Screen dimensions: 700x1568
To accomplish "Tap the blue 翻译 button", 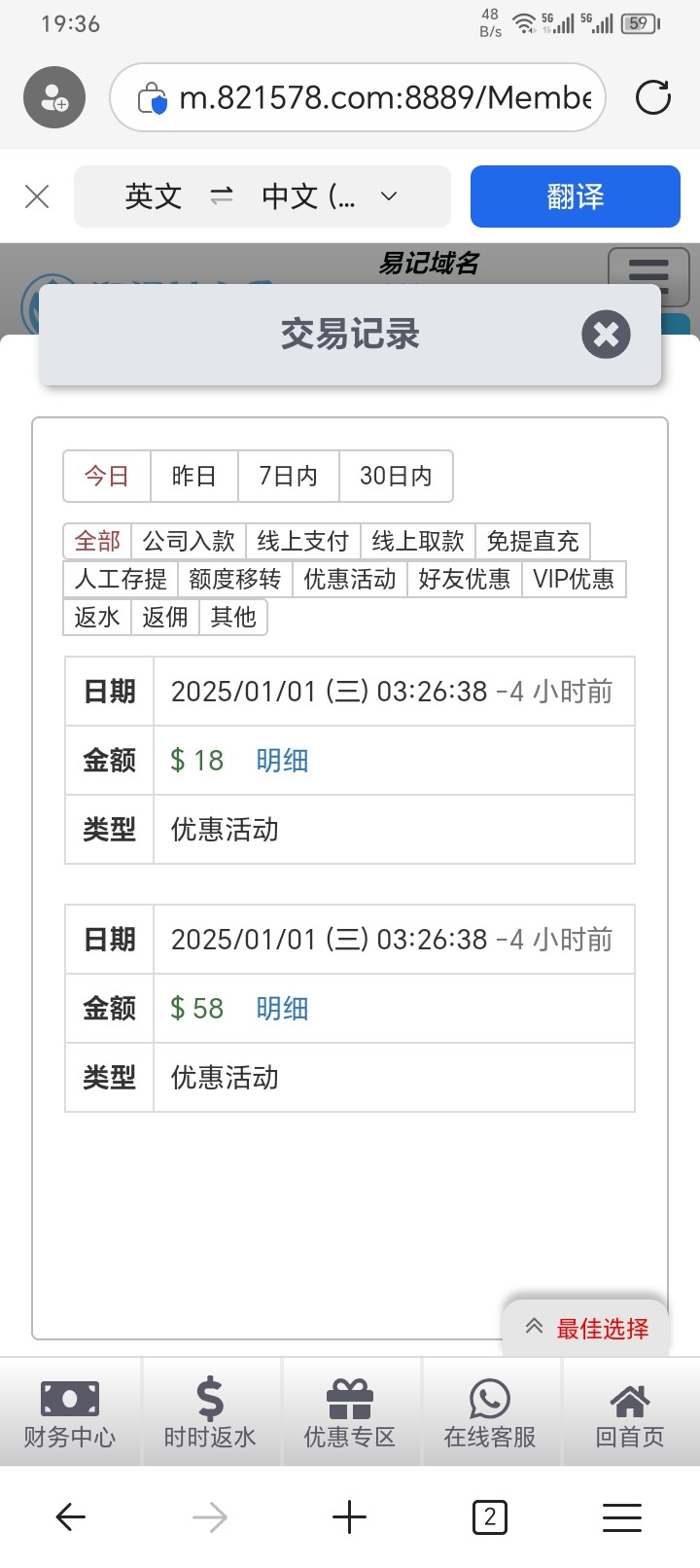I will point(576,196).
